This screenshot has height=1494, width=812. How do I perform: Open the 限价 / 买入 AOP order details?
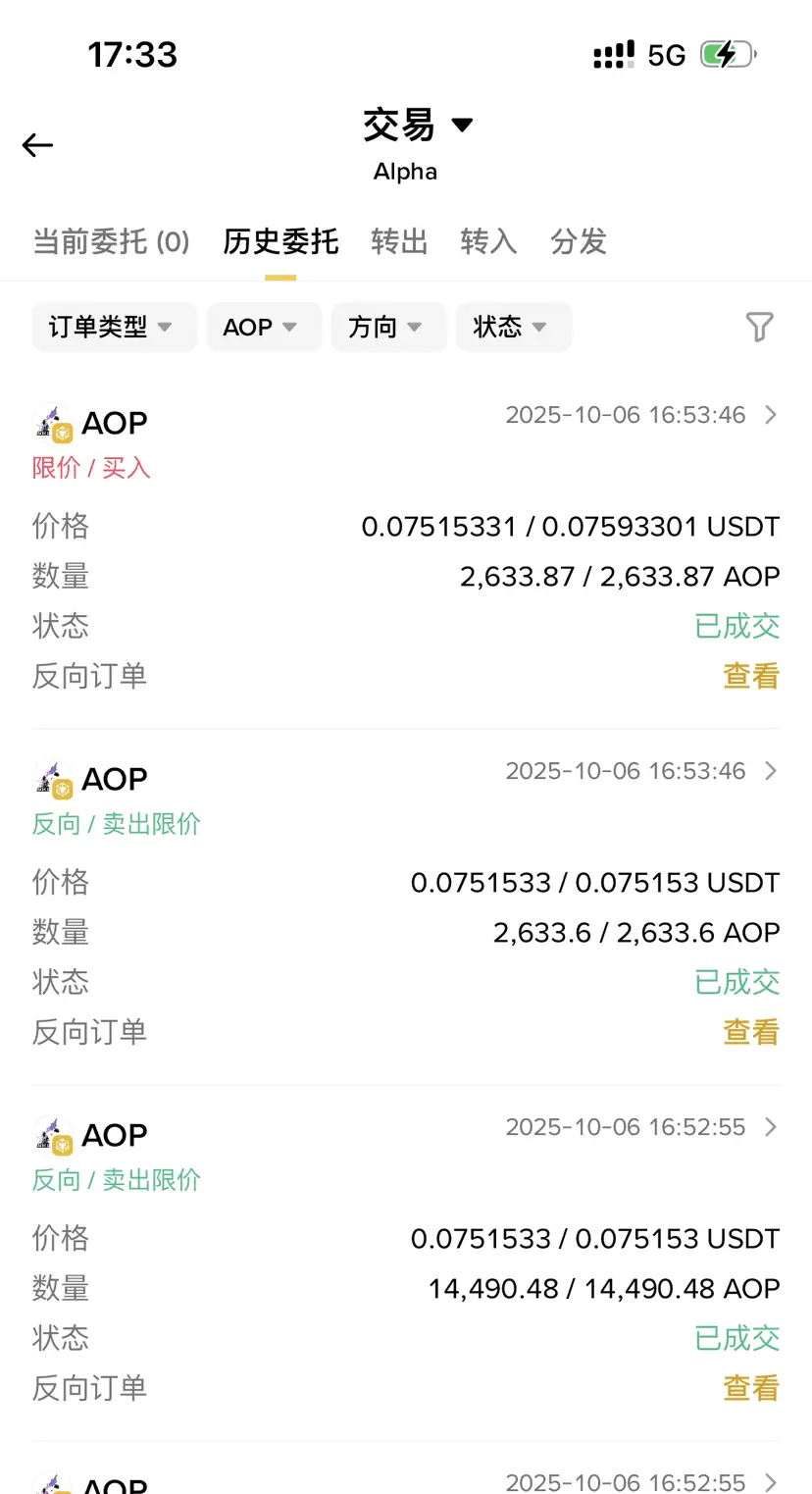tap(770, 415)
